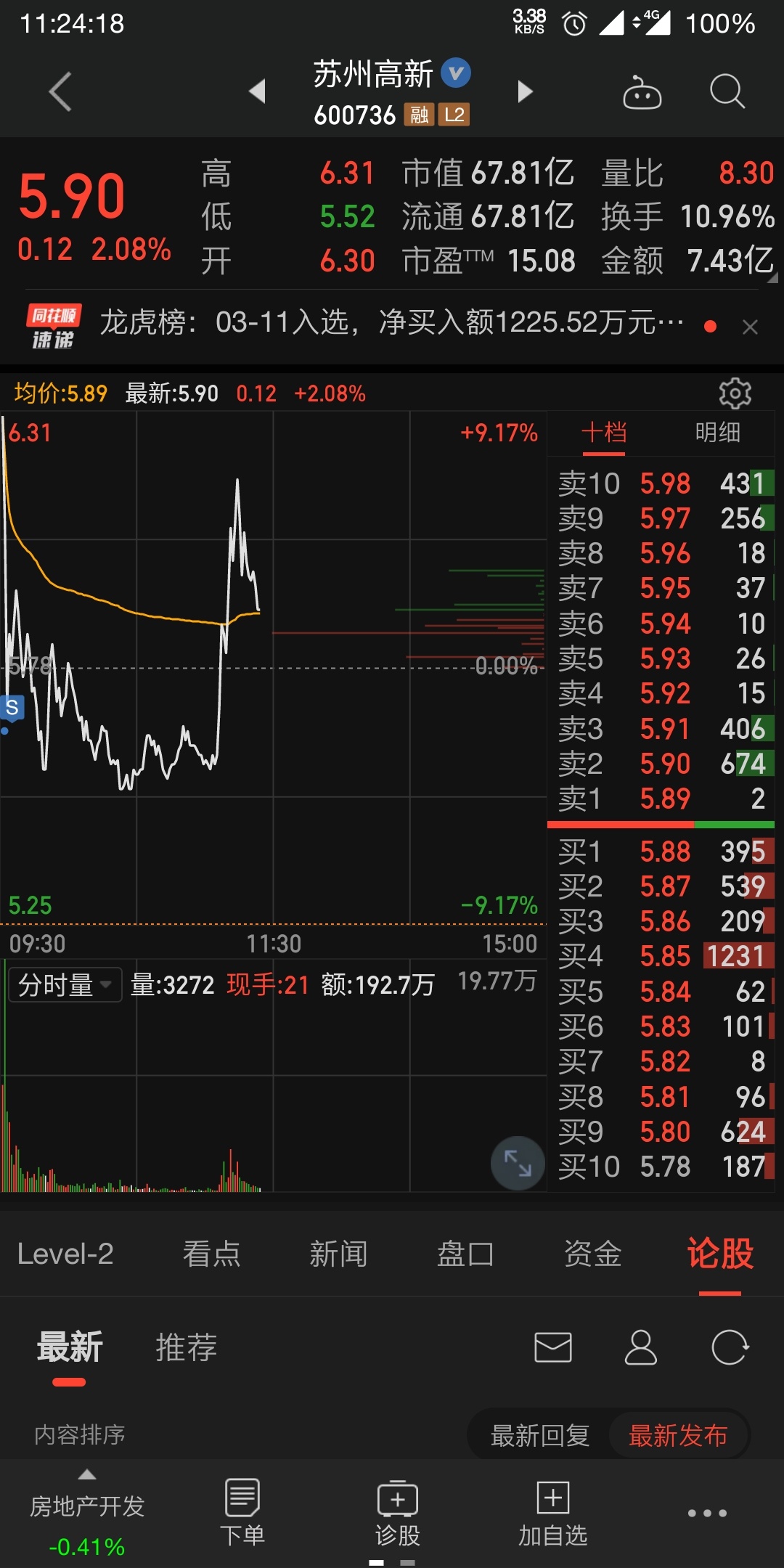Switch to the 明细 tab
Screen dimensions: 784x1568
pyautogui.click(x=717, y=433)
